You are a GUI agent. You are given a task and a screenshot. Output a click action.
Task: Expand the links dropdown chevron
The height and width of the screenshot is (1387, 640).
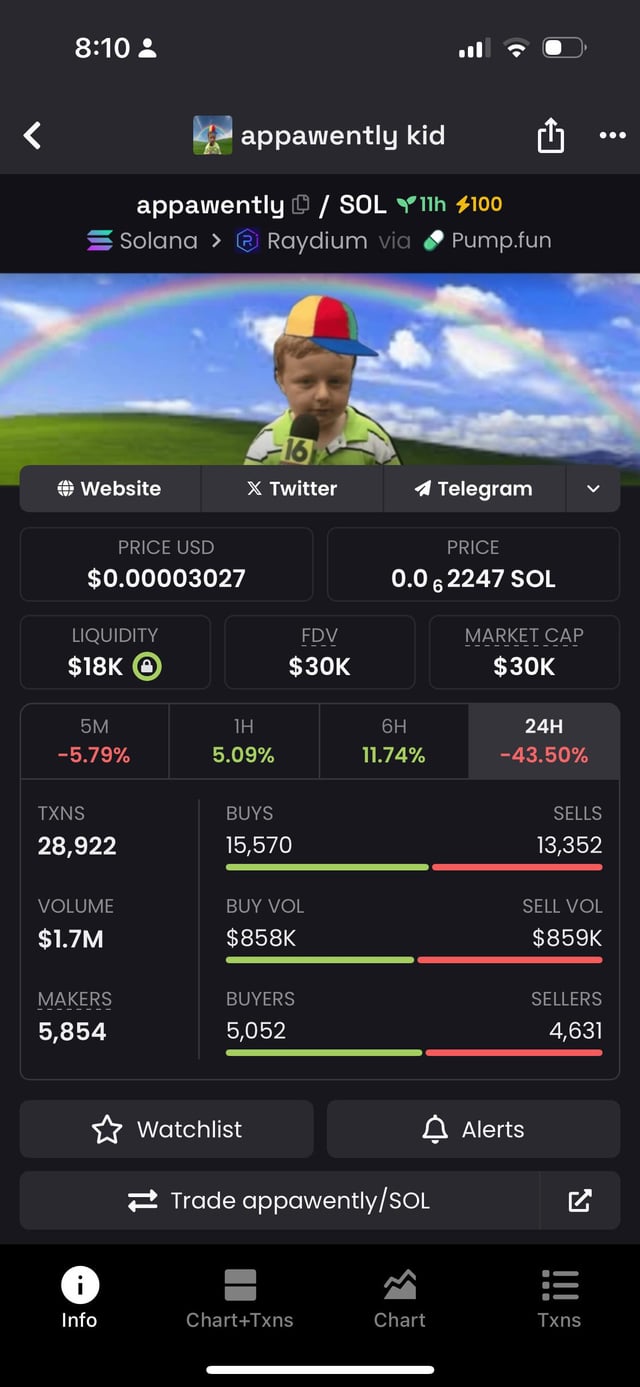[593, 489]
